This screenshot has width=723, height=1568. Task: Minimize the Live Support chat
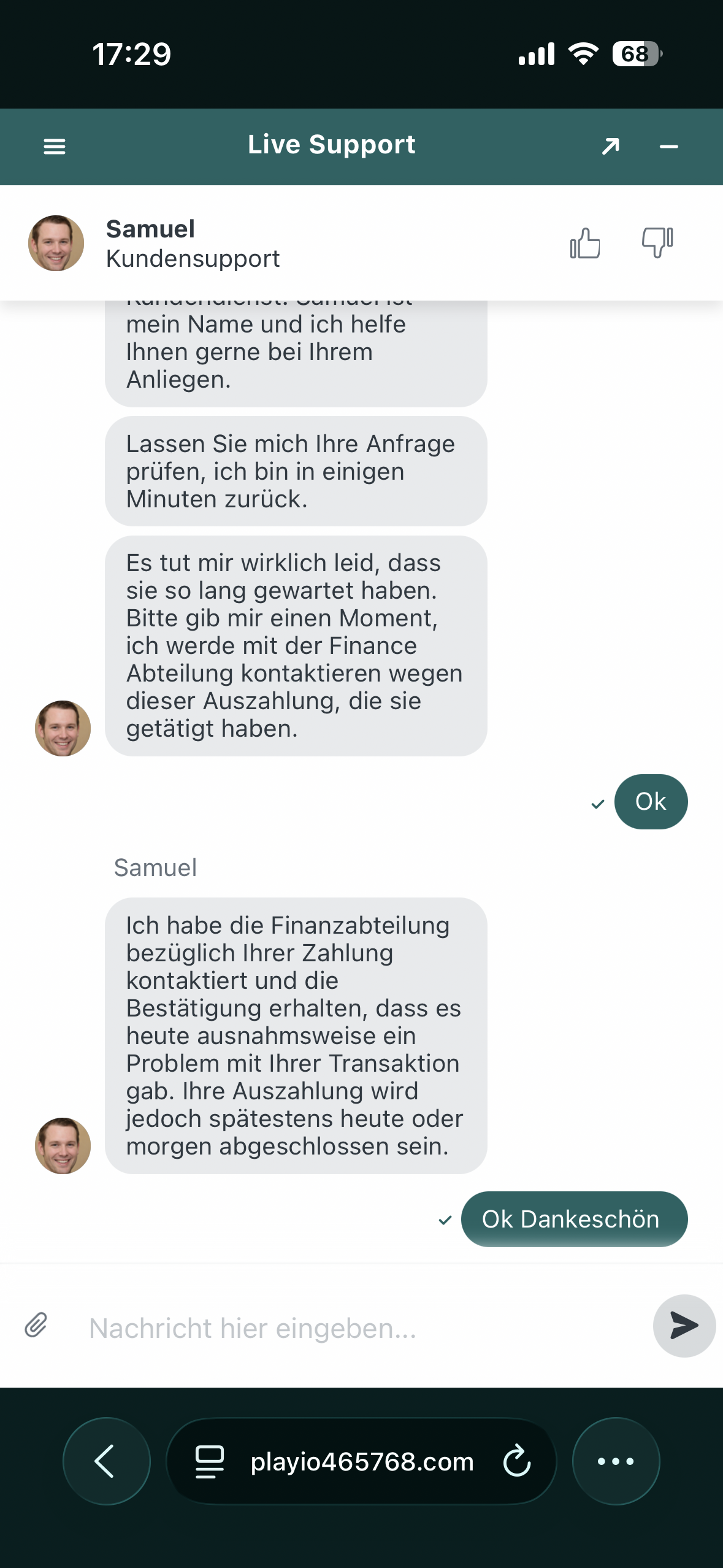[x=668, y=147]
